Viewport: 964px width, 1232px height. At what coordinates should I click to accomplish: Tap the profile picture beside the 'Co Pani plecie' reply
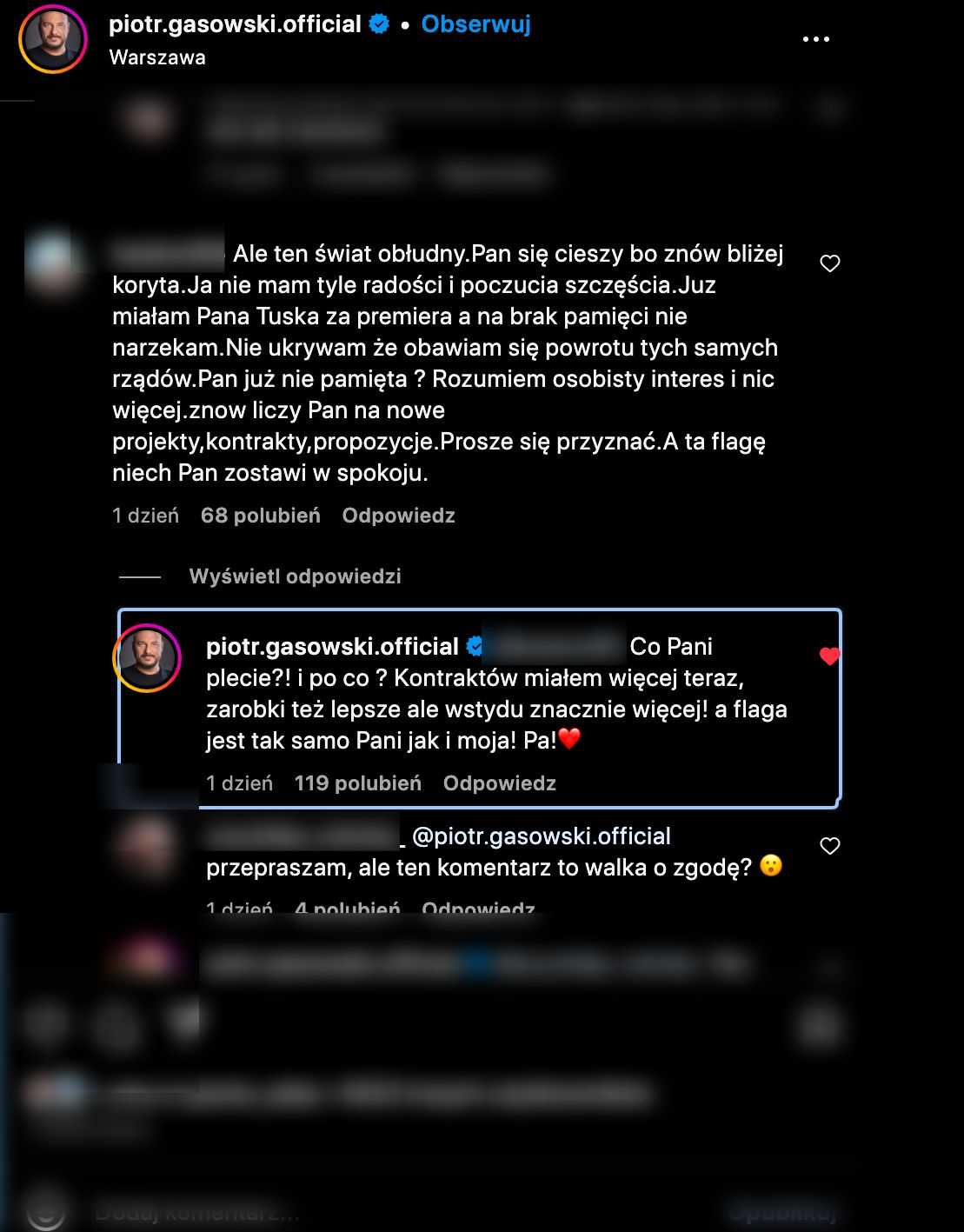pyautogui.click(x=146, y=658)
